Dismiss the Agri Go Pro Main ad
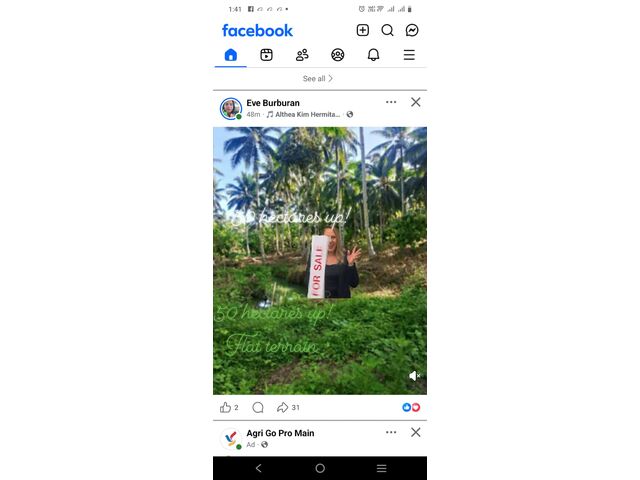The image size is (640, 480). coord(416,432)
